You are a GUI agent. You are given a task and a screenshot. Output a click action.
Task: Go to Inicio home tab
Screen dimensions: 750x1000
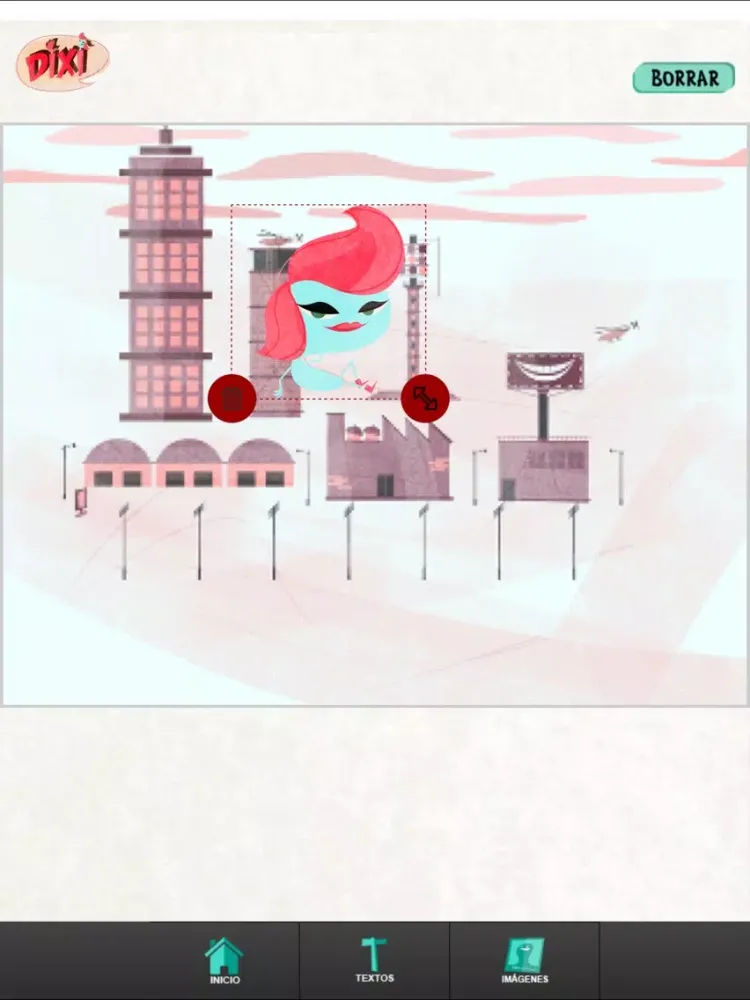tap(224, 960)
